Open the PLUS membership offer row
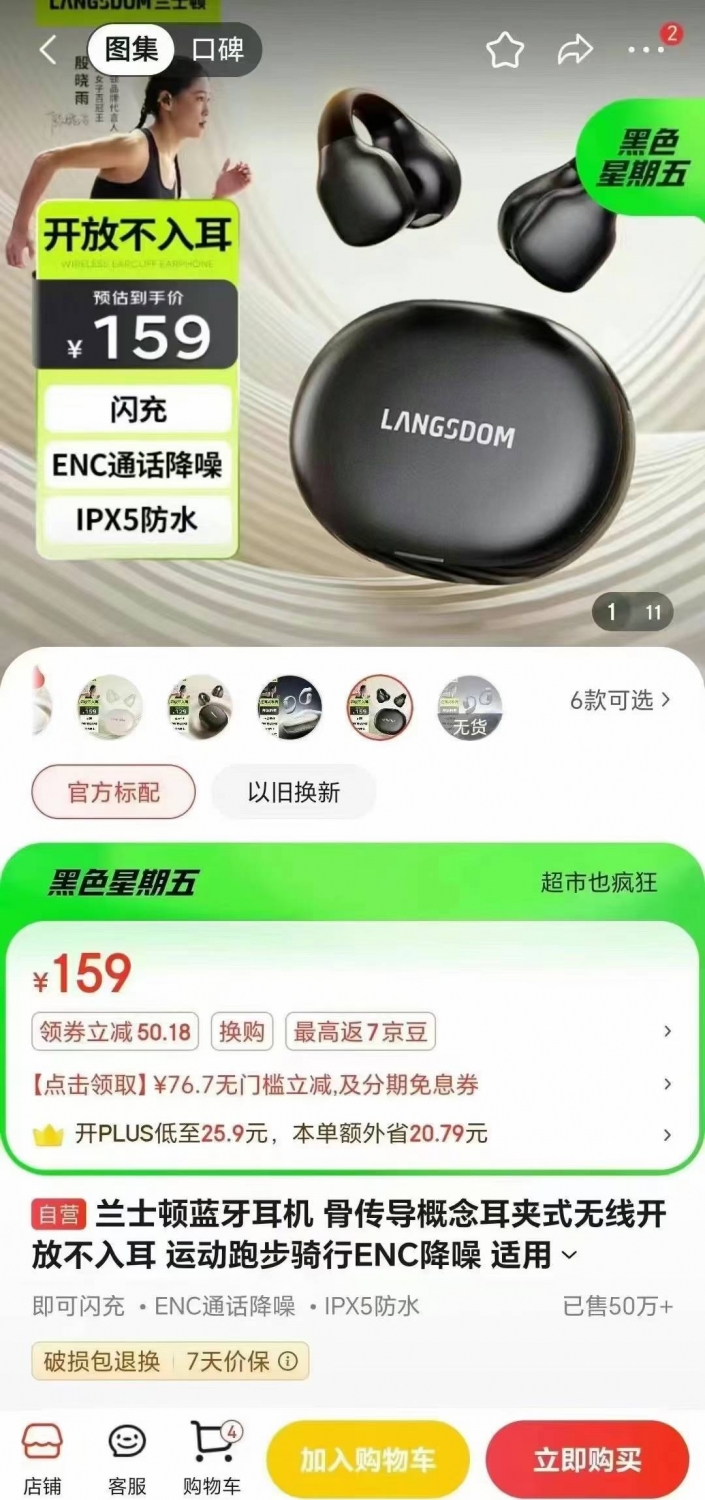705x1500 pixels. point(352,1134)
